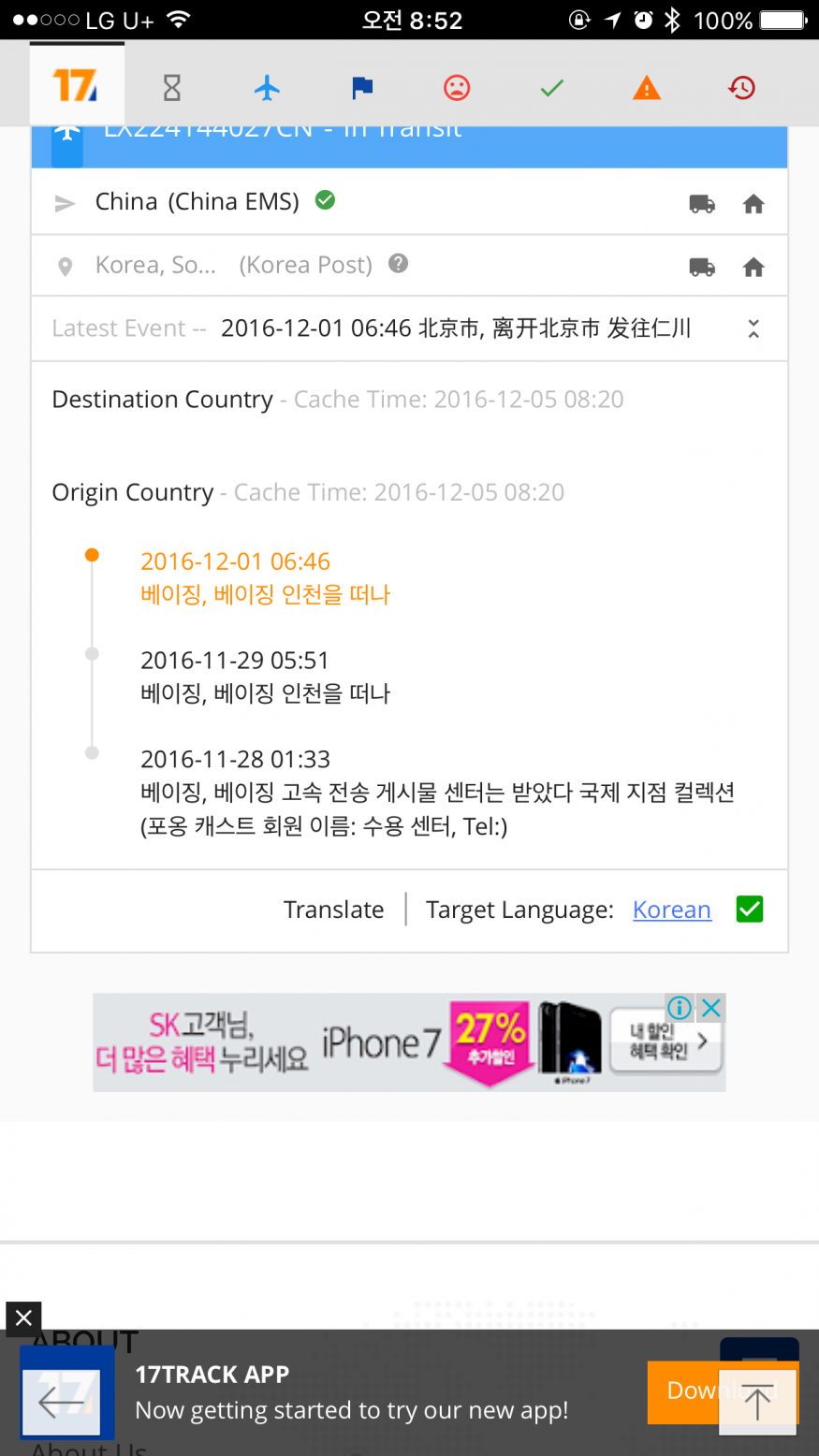This screenshot has width=819, height=1456.
Task: Switch to the red clock expired tab
Action: tap(741, 88)
